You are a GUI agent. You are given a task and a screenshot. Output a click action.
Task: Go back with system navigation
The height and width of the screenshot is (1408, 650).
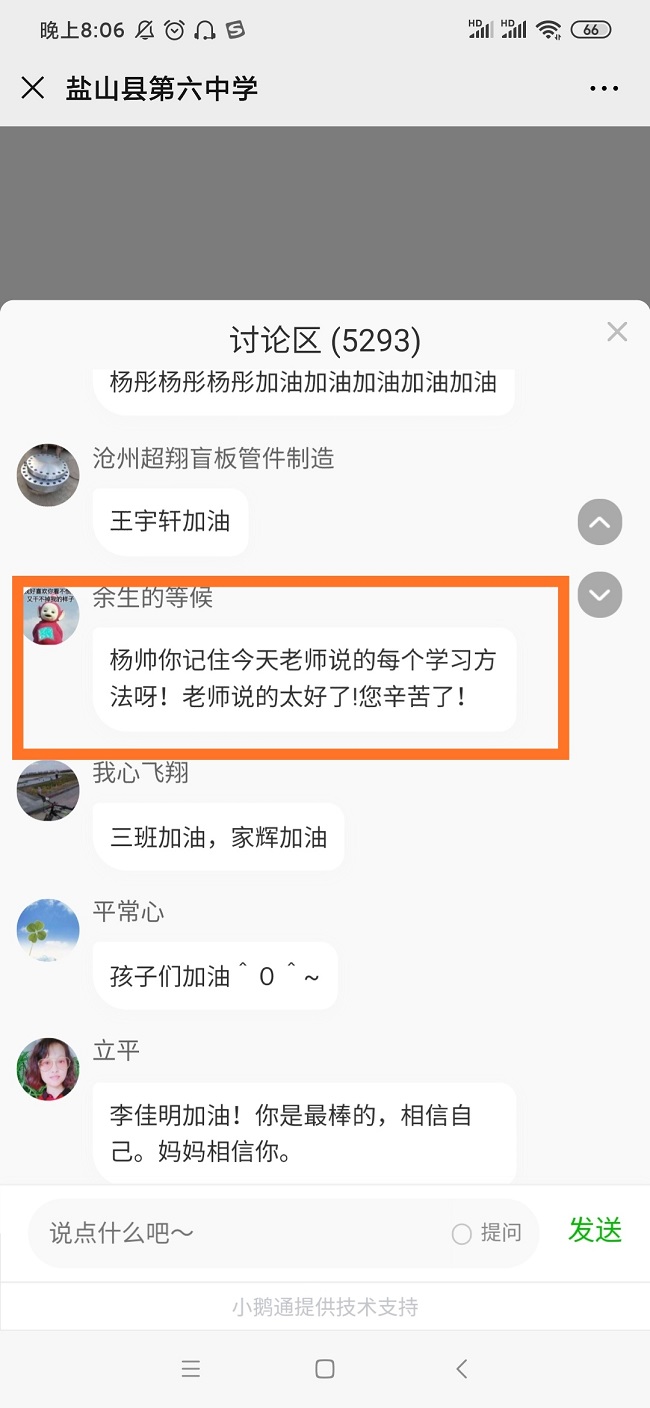tap(461, 1369)
